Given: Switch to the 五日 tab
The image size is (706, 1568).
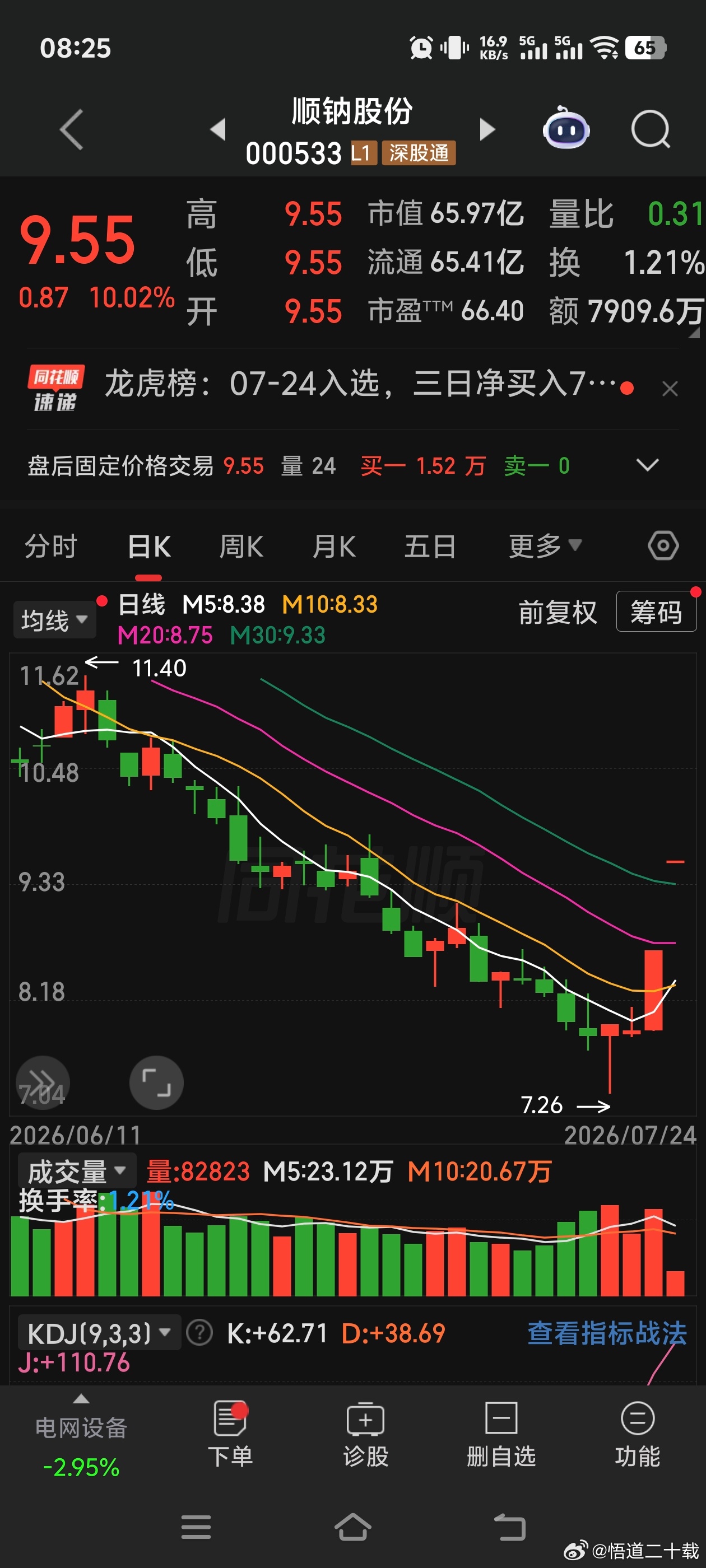Looking at the screenshot, I should [x=430, y=546].
